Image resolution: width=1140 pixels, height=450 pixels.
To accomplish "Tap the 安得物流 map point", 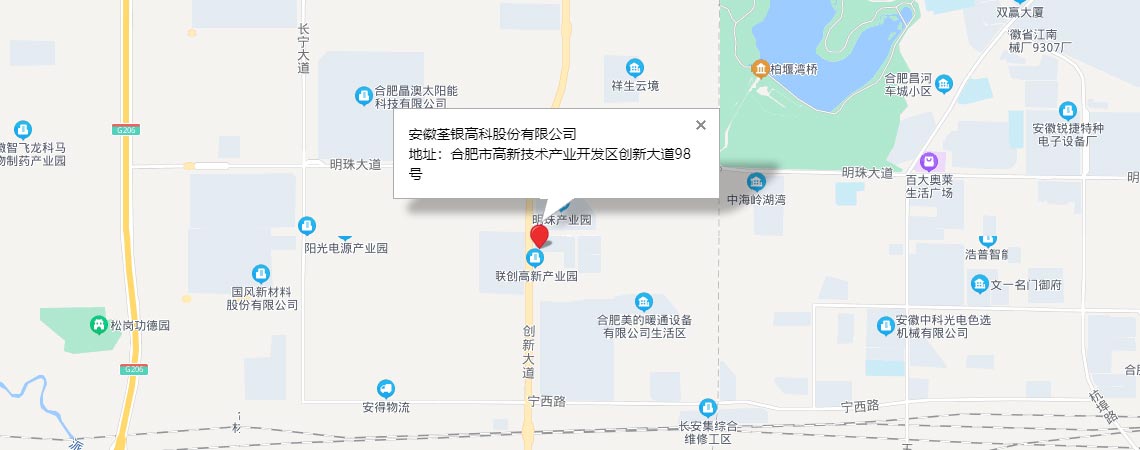I will [x=385, y=389].
